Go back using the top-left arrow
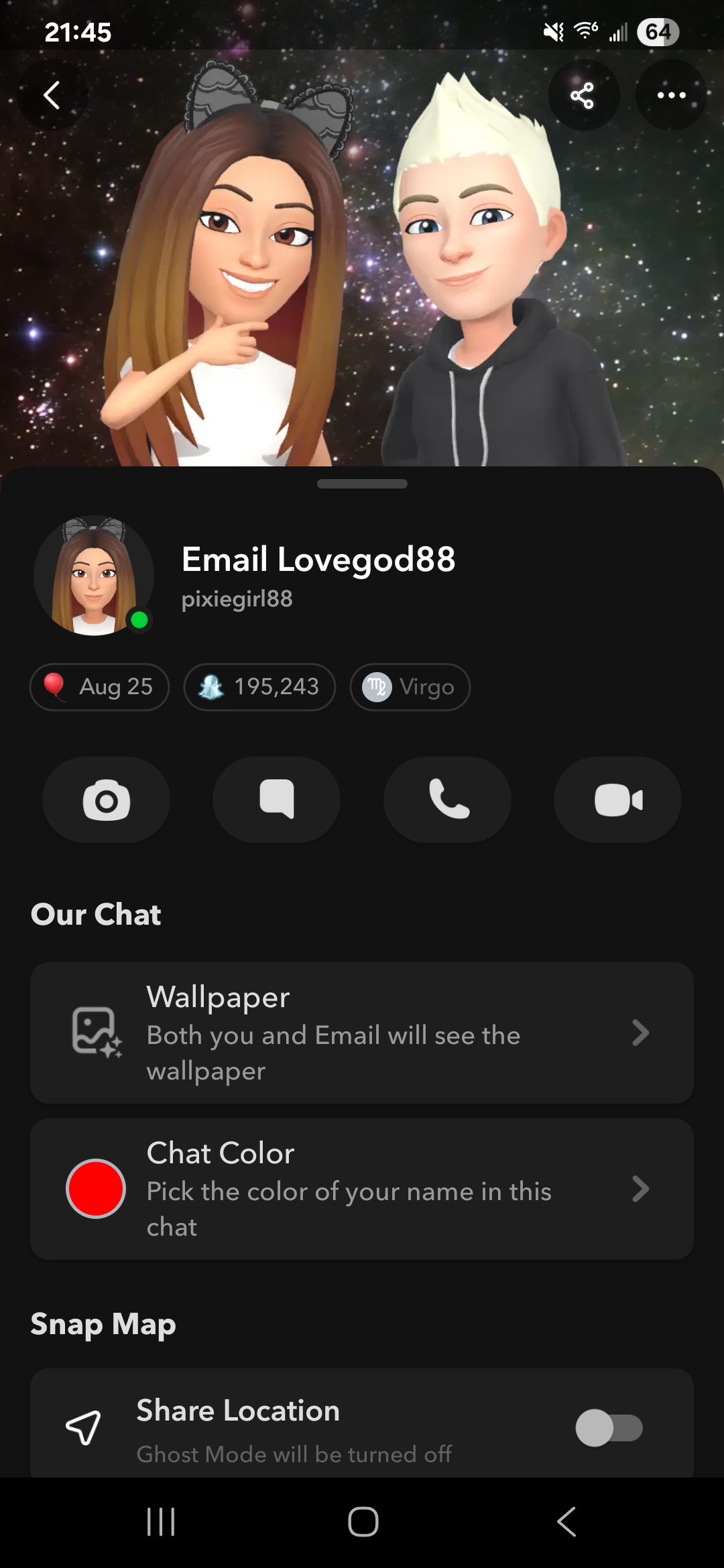Image resolution: width=724 pixels, height=1568 pixels. pos(52,94)
